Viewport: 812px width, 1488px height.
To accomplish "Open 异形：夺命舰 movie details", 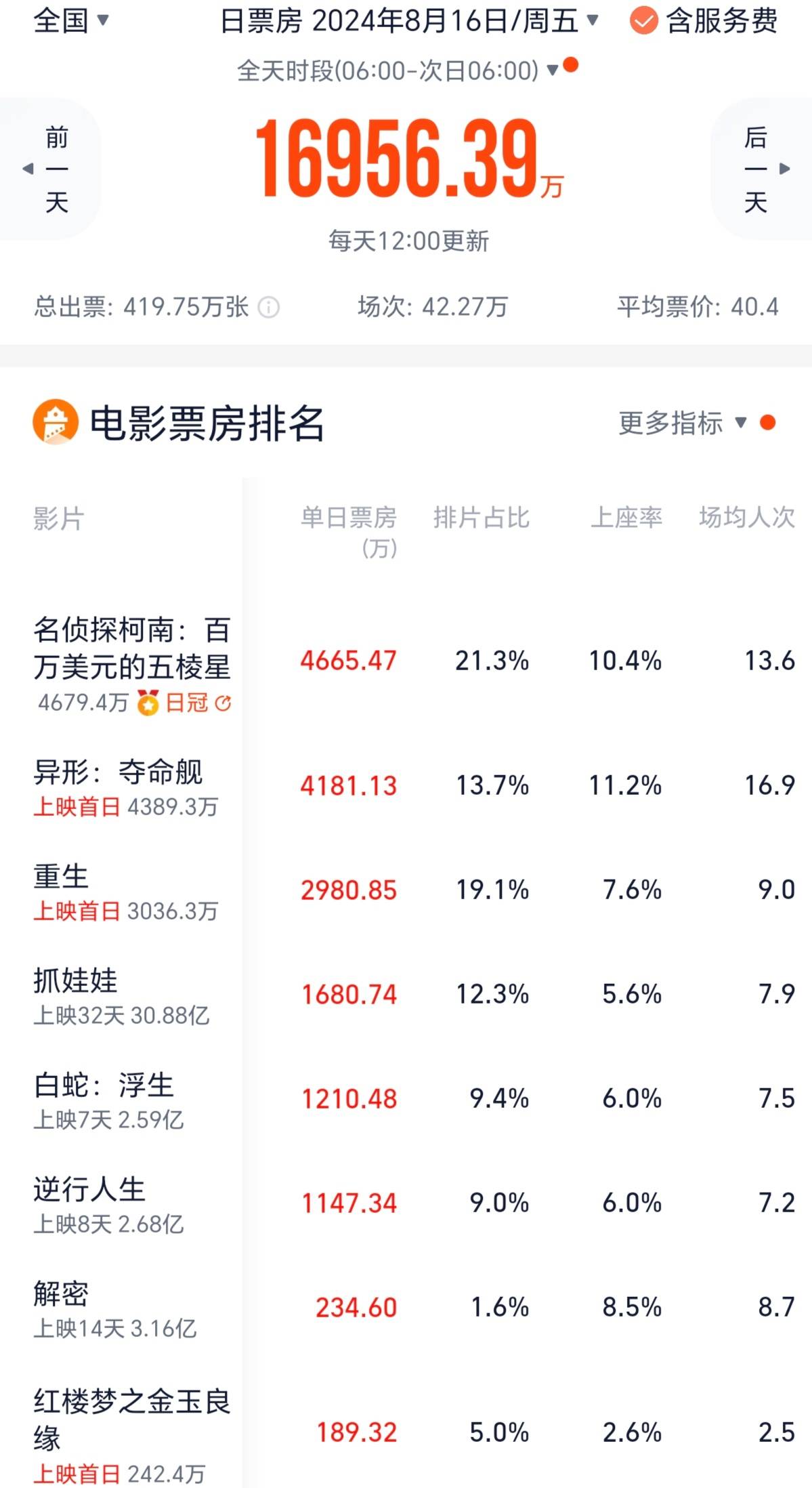I will pos(406,787).
